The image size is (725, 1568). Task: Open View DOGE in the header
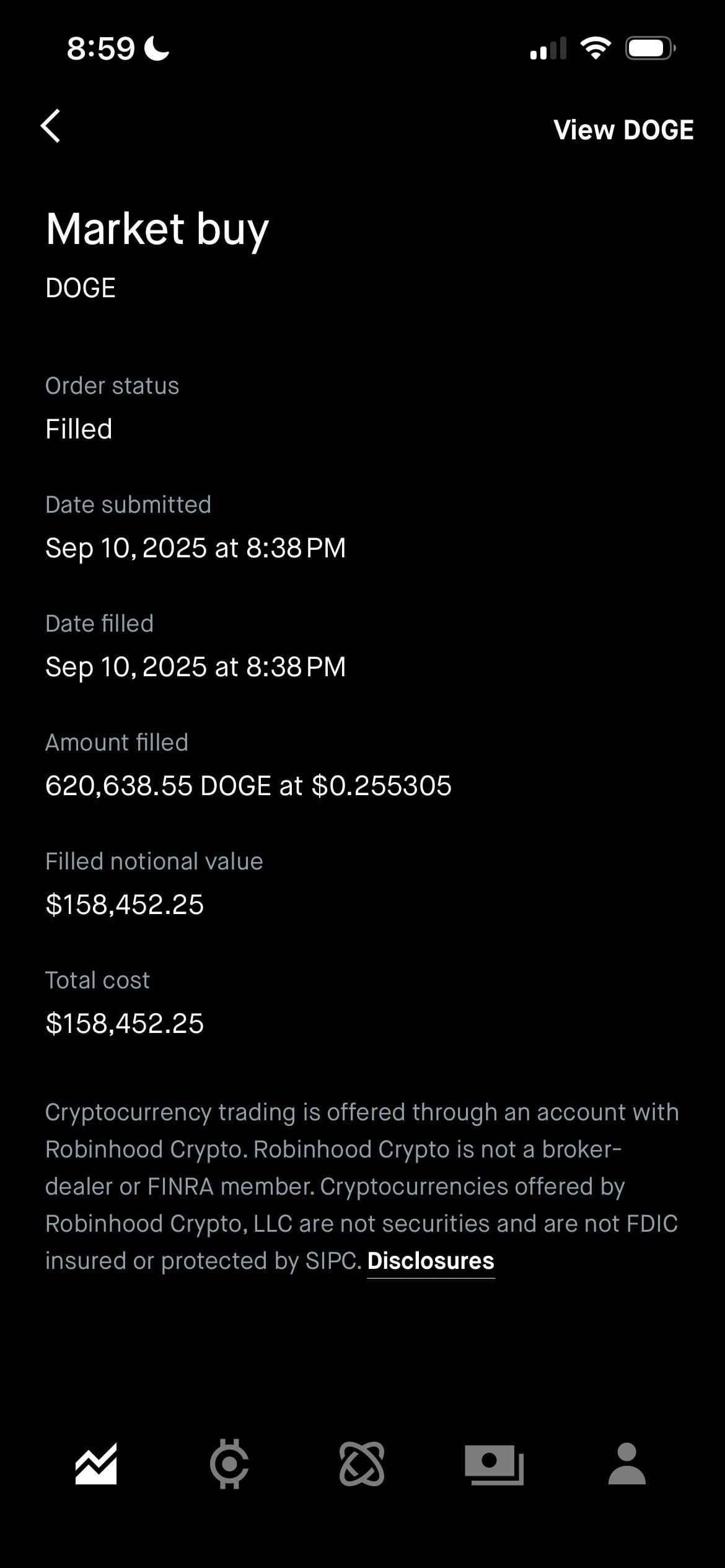(x=623, y=130)
